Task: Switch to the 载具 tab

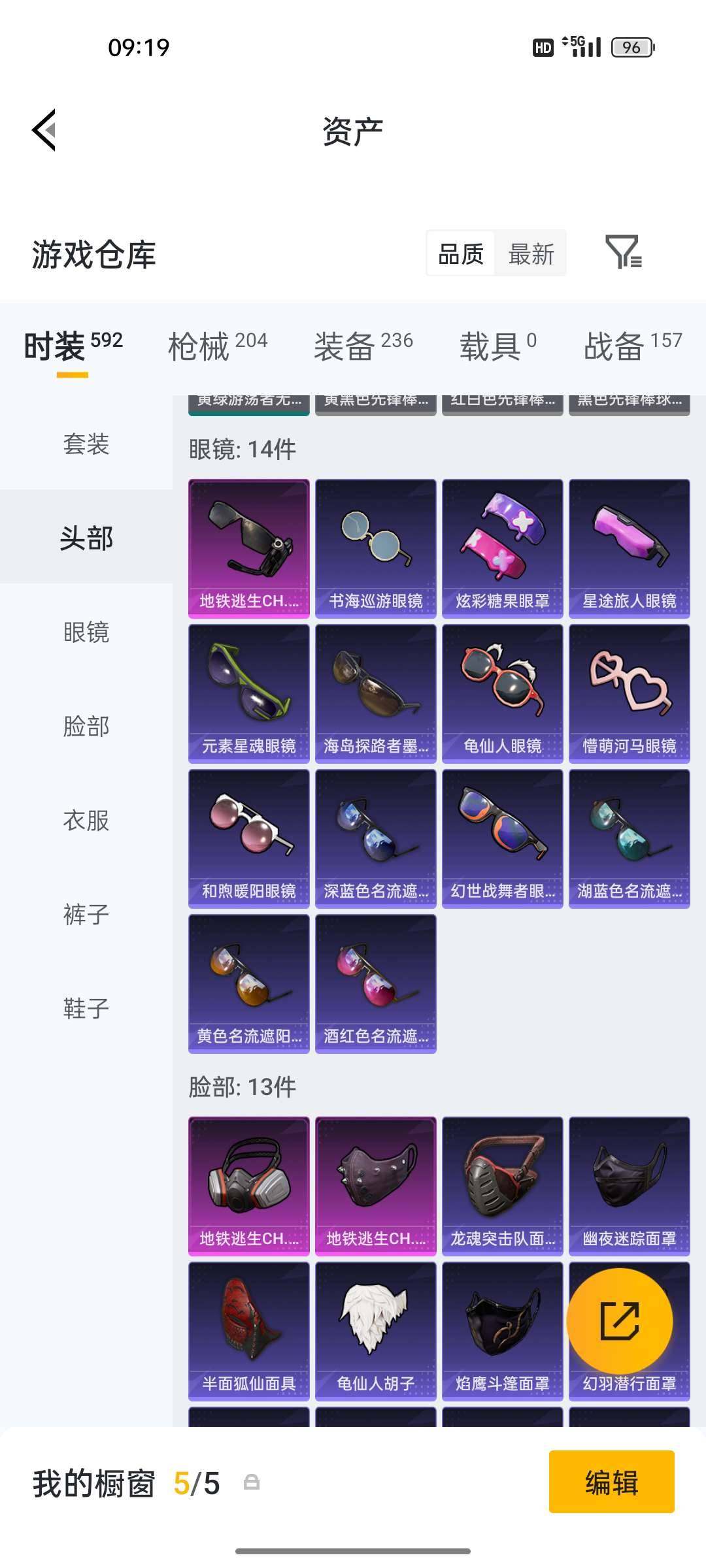Action: pyautogui.click(x=497, y=346)
